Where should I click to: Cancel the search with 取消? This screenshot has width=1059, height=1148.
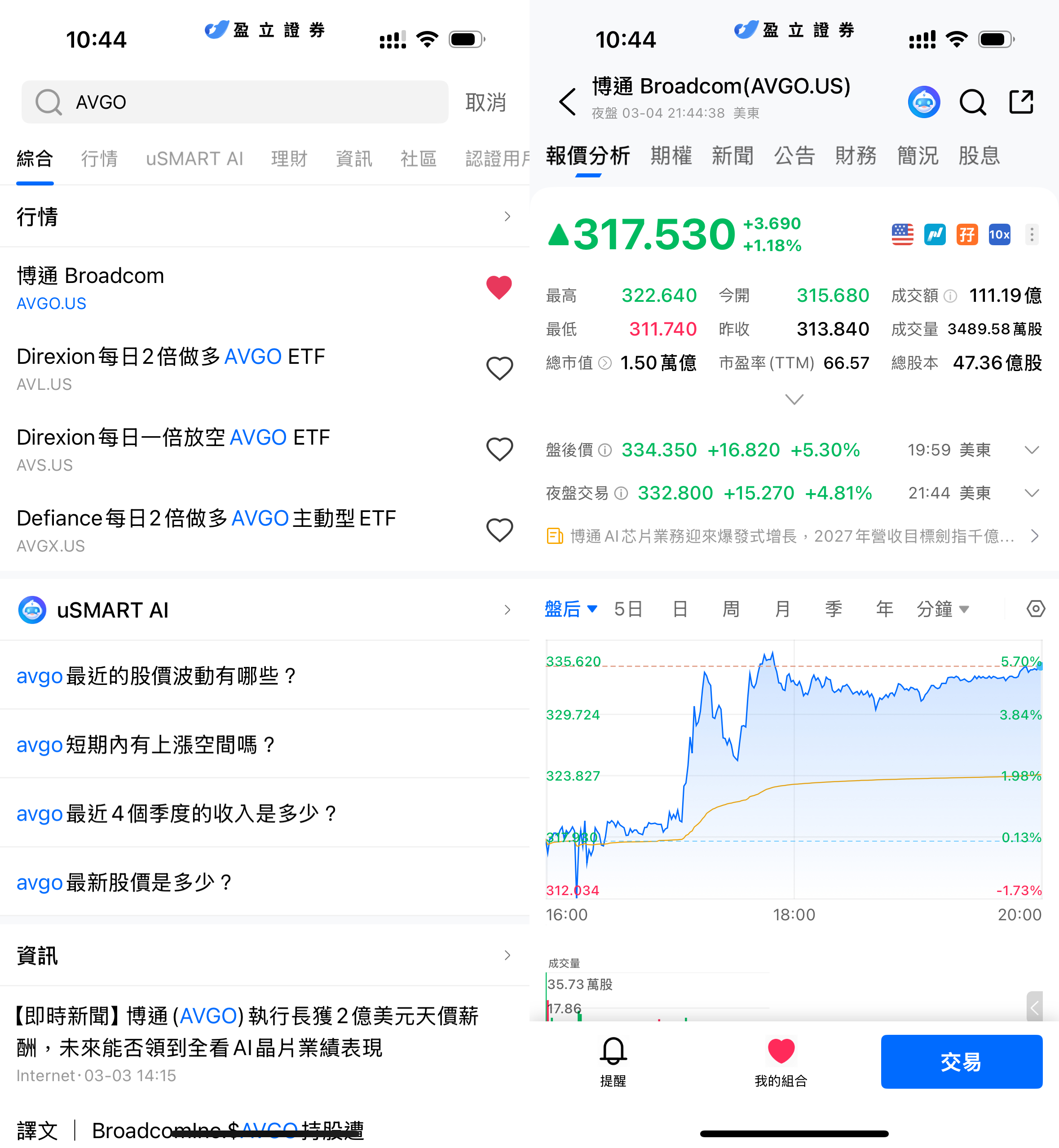(x=485, y=102)
